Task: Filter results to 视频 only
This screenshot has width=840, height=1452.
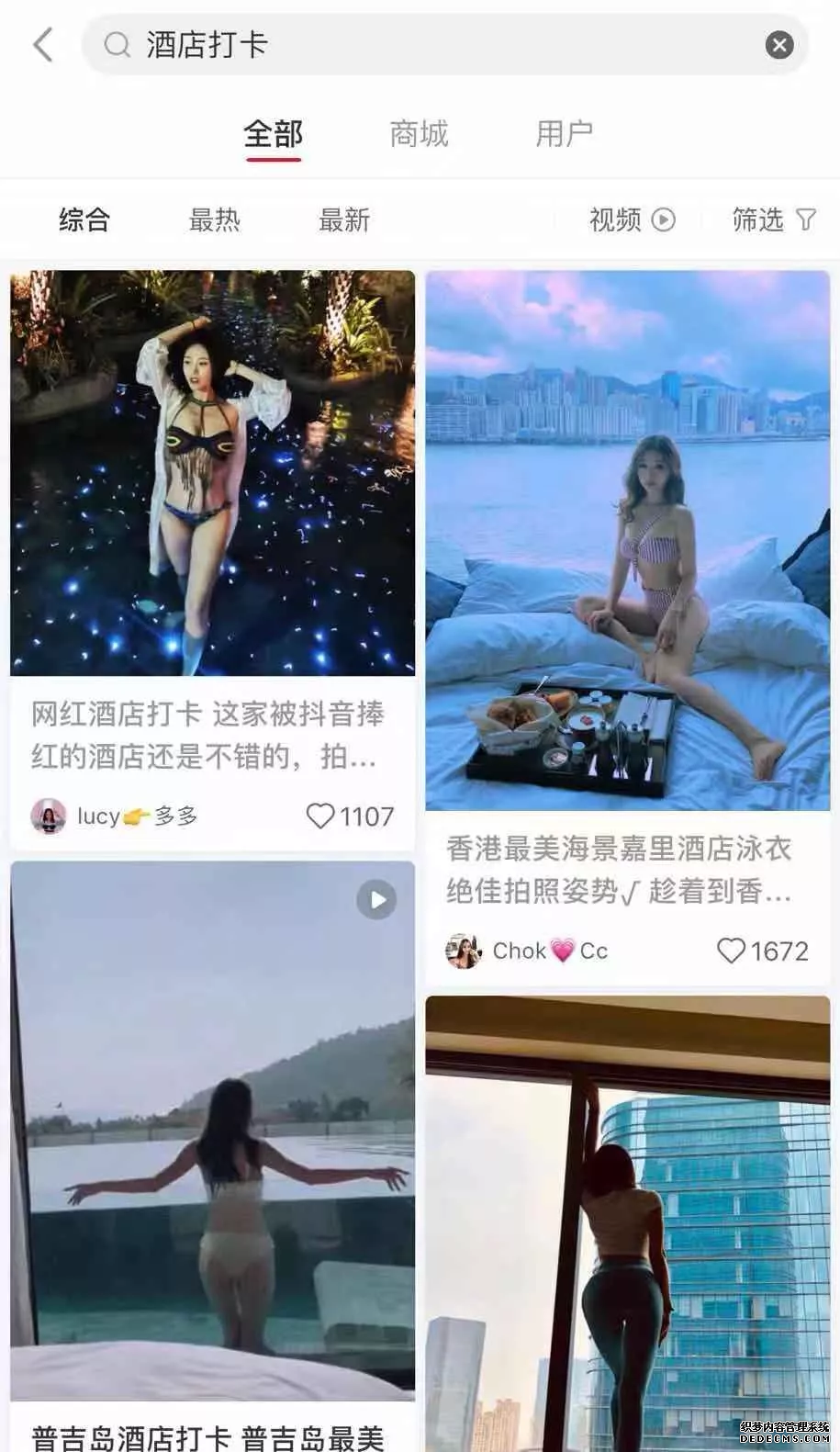Action: click(x=632, y=219)
